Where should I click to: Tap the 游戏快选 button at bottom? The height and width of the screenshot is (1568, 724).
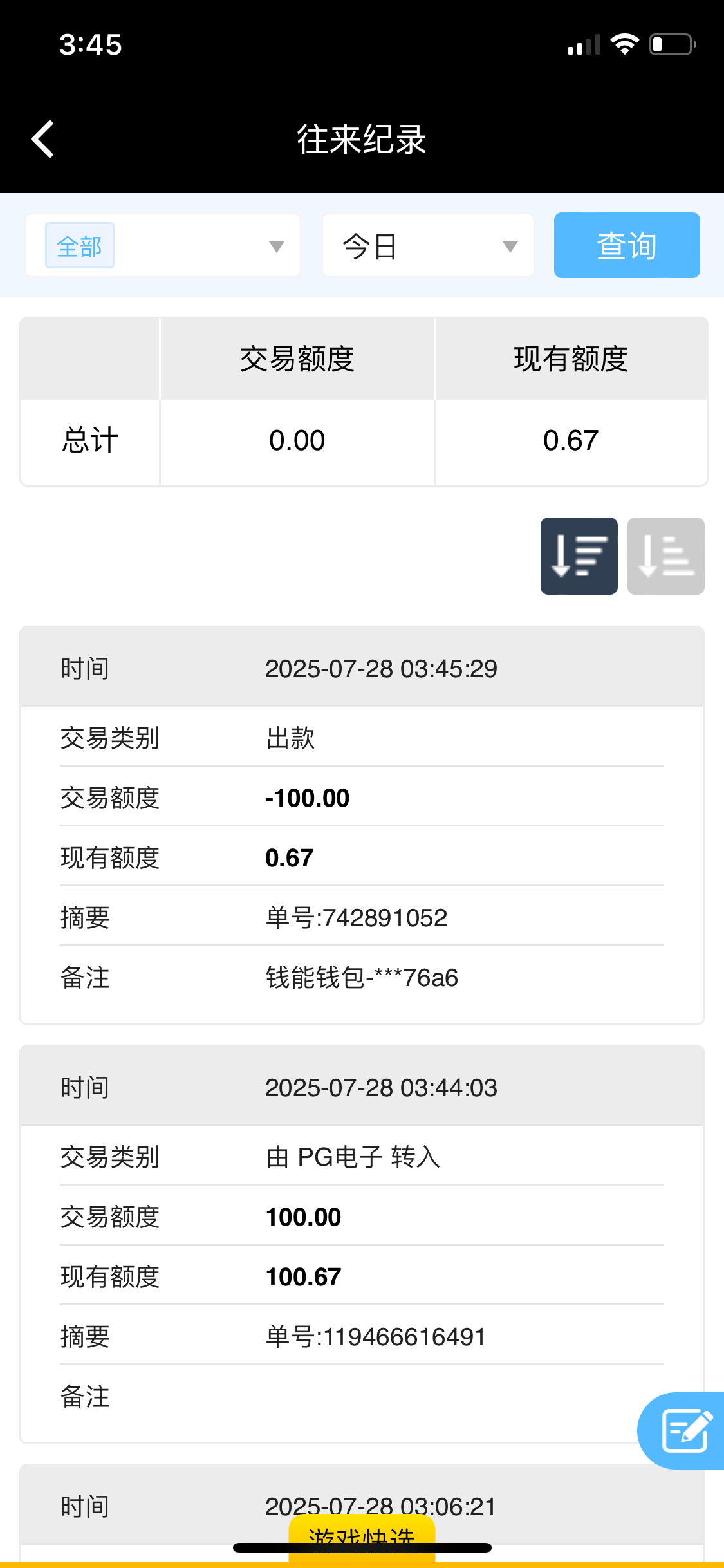coord(362,1537)
